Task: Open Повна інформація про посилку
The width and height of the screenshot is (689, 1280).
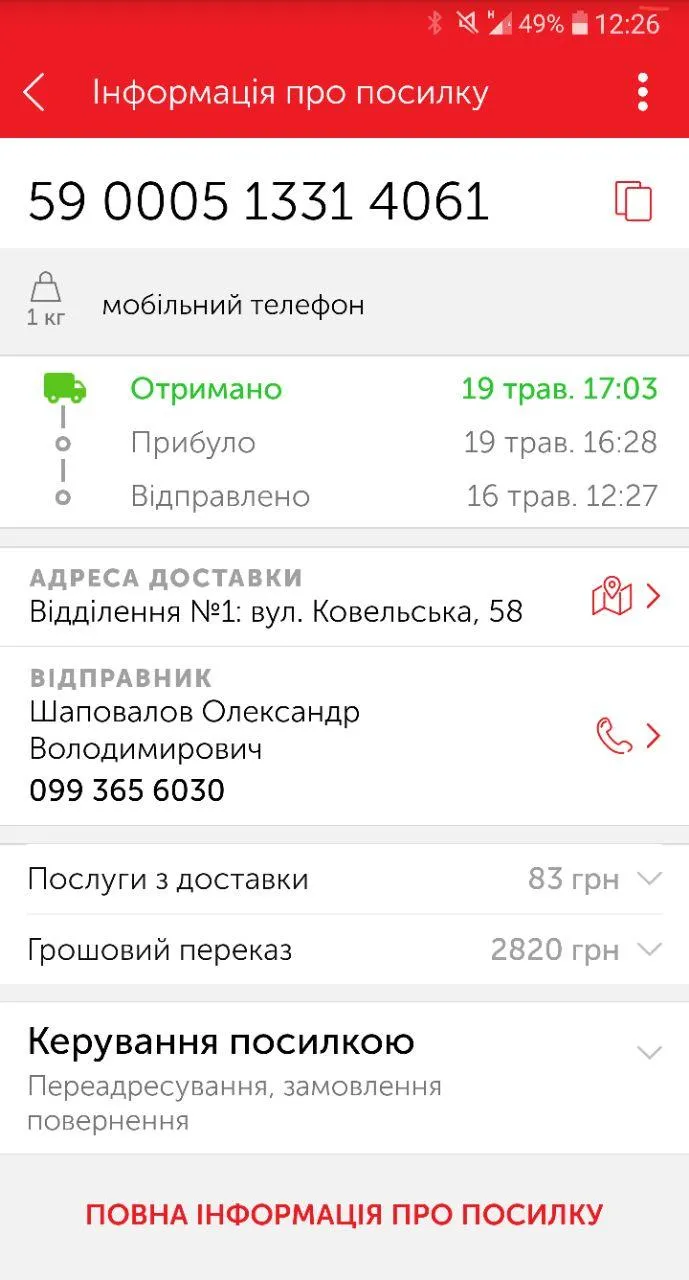Action: [344, 1215]
